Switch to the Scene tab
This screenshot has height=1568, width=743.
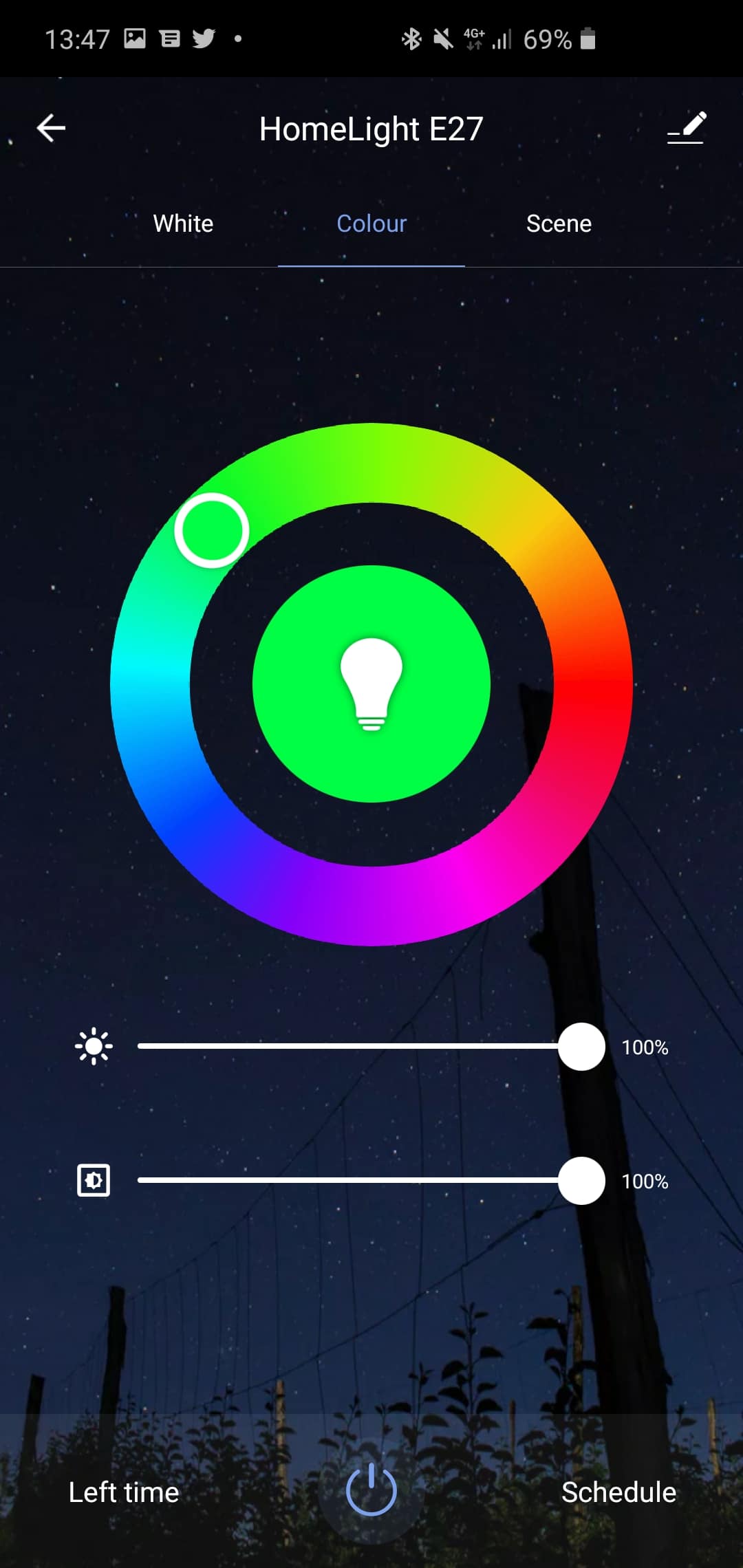pyautogui.click(x=559, y=224)
